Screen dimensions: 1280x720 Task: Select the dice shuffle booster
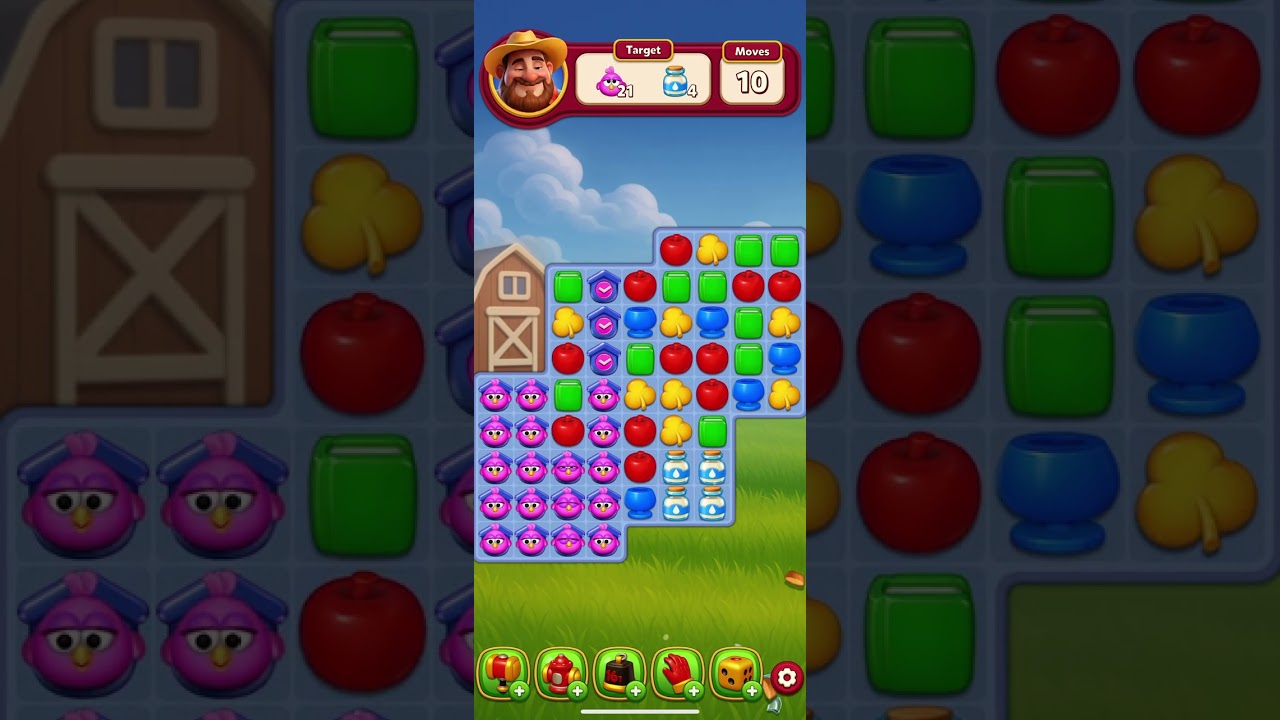tap(735, 673)
